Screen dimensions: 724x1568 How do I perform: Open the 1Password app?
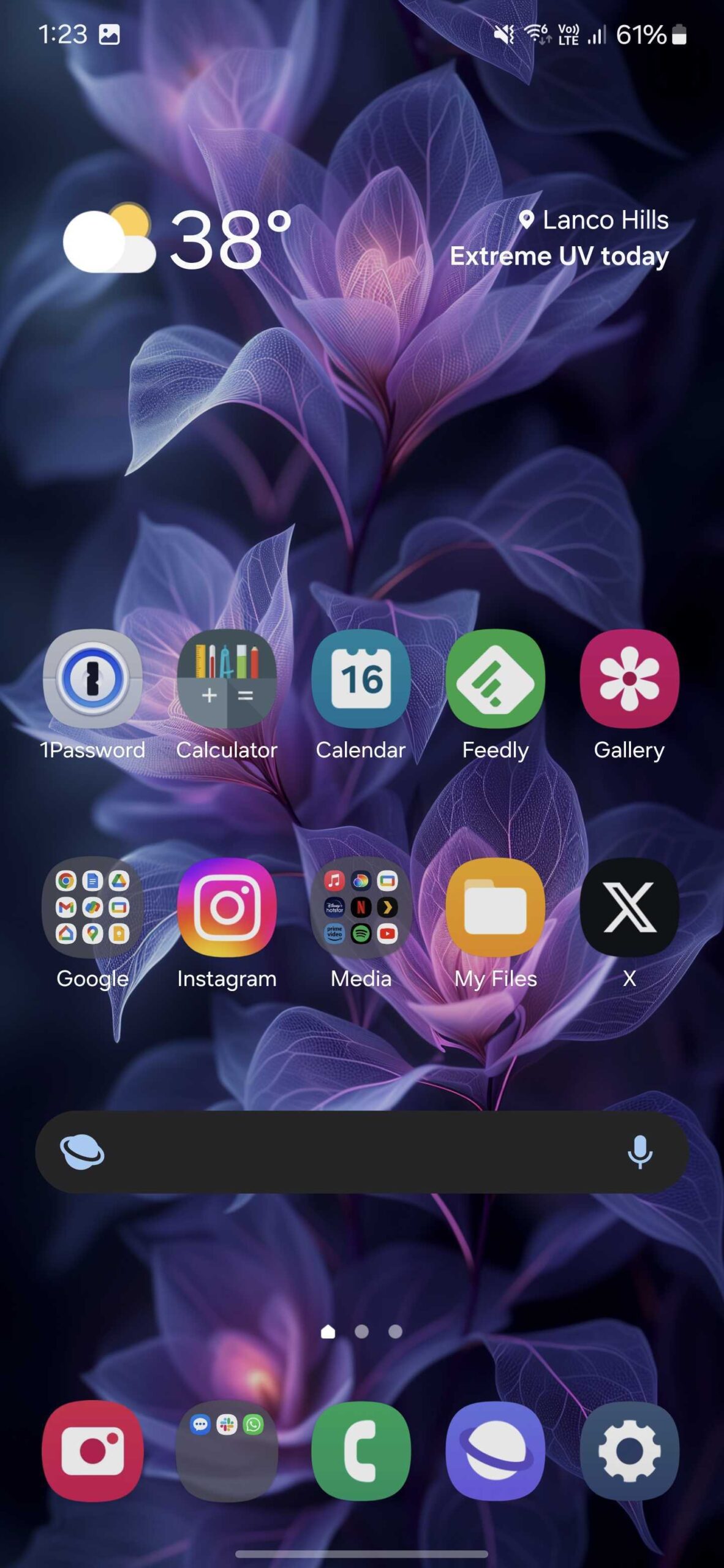[92, 679]
